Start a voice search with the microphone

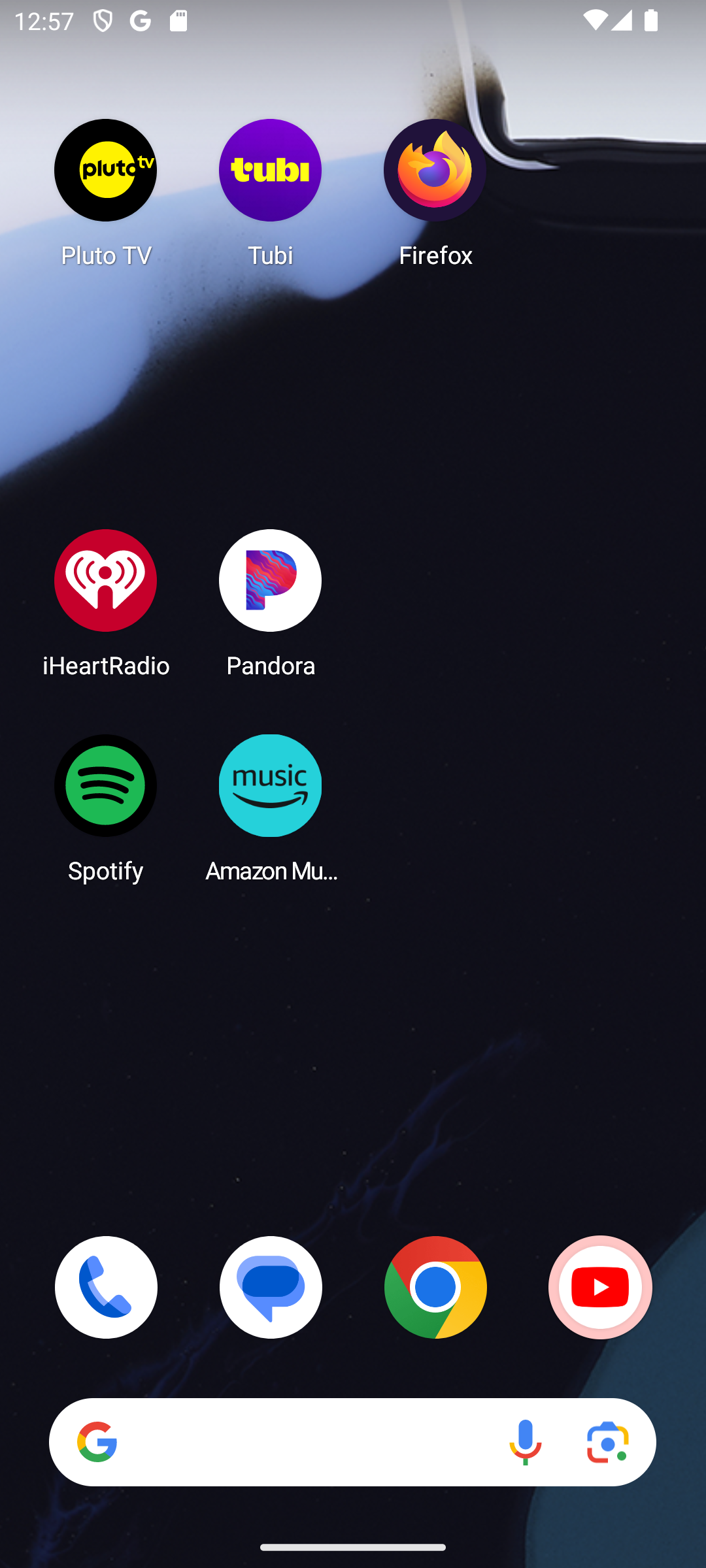pyautogui.click(x=525, y=1442)
